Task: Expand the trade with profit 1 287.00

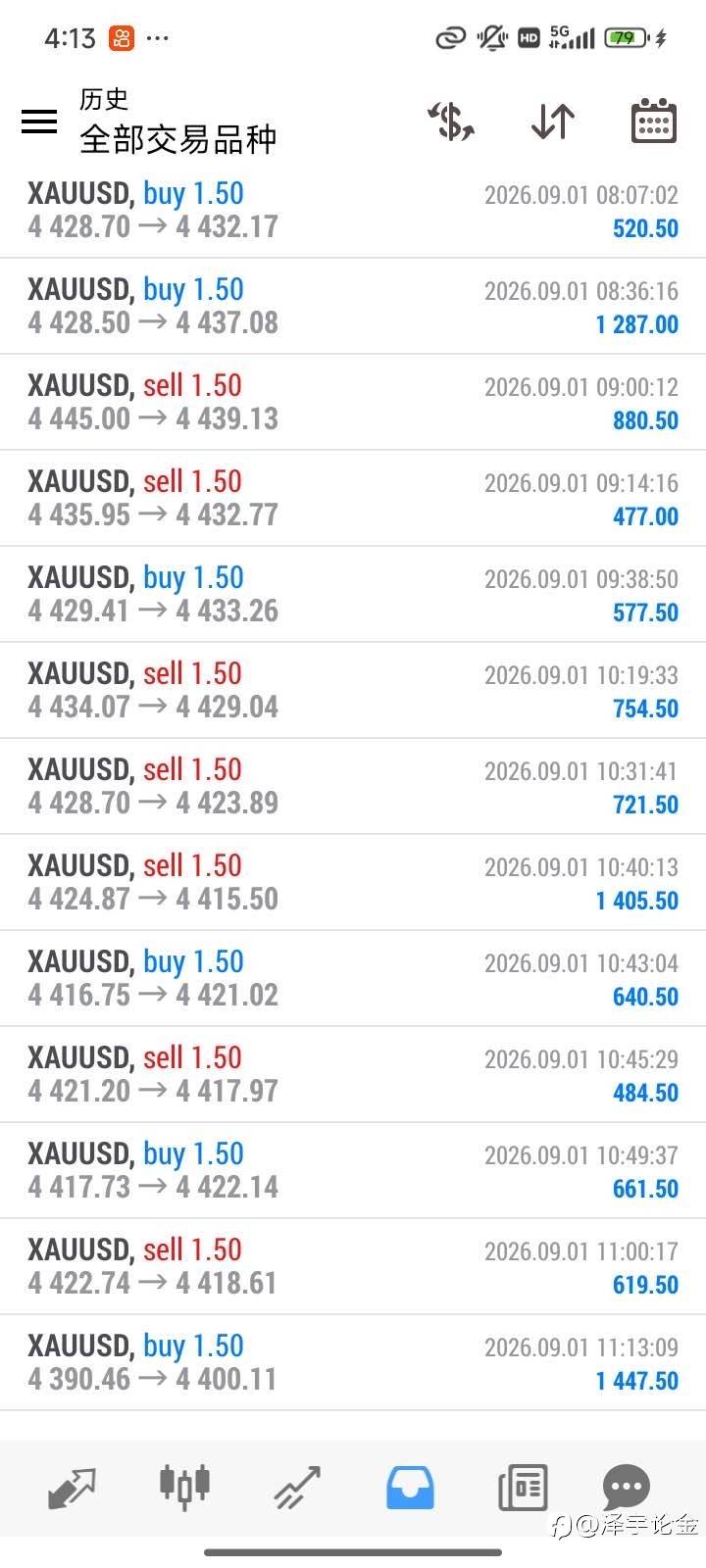Action: click(x=353, y=307)
